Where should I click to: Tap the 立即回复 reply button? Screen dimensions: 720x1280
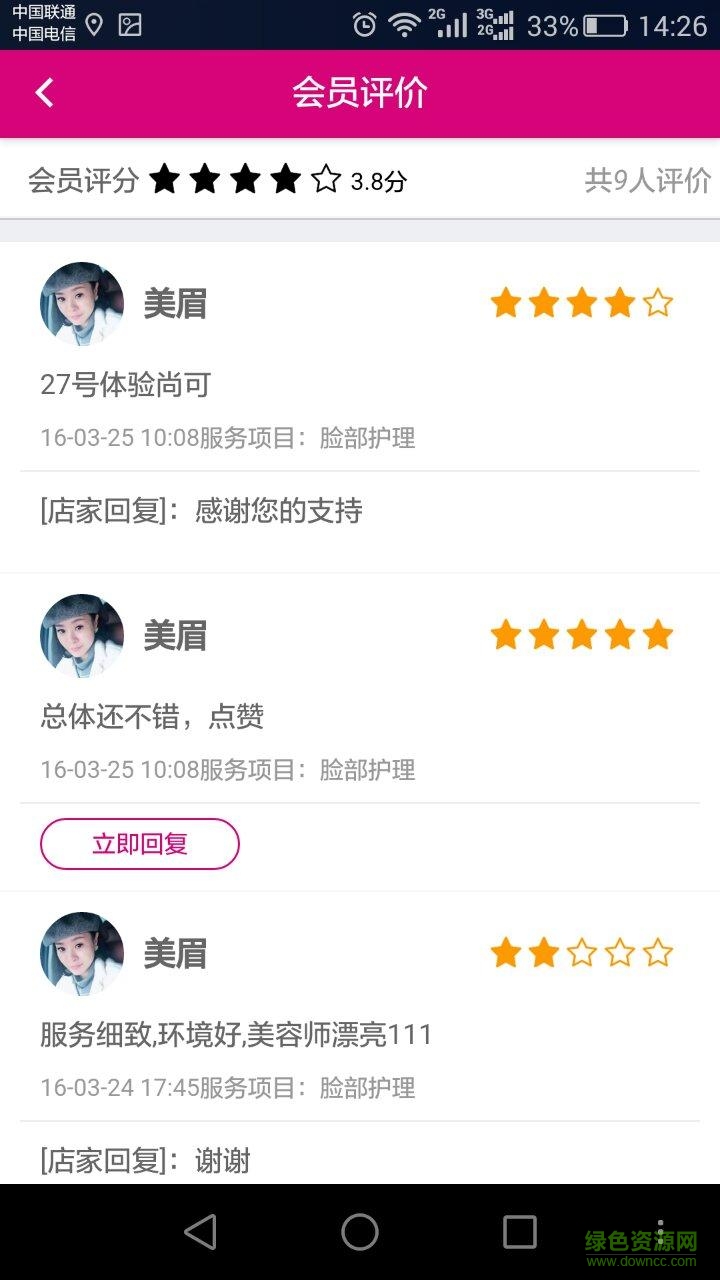140,844
